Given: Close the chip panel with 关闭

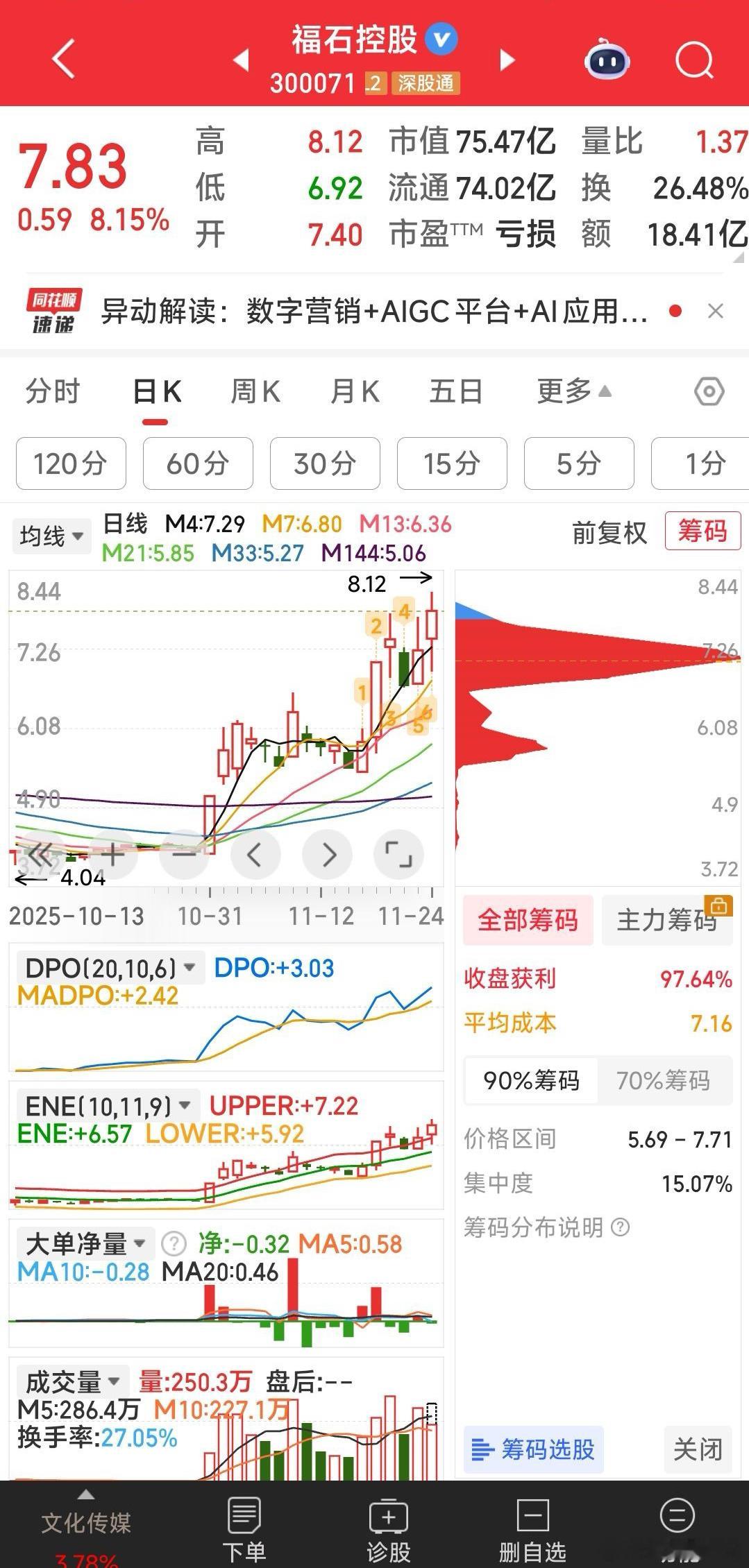Looking at the screenshot, I should point(698,1449).
